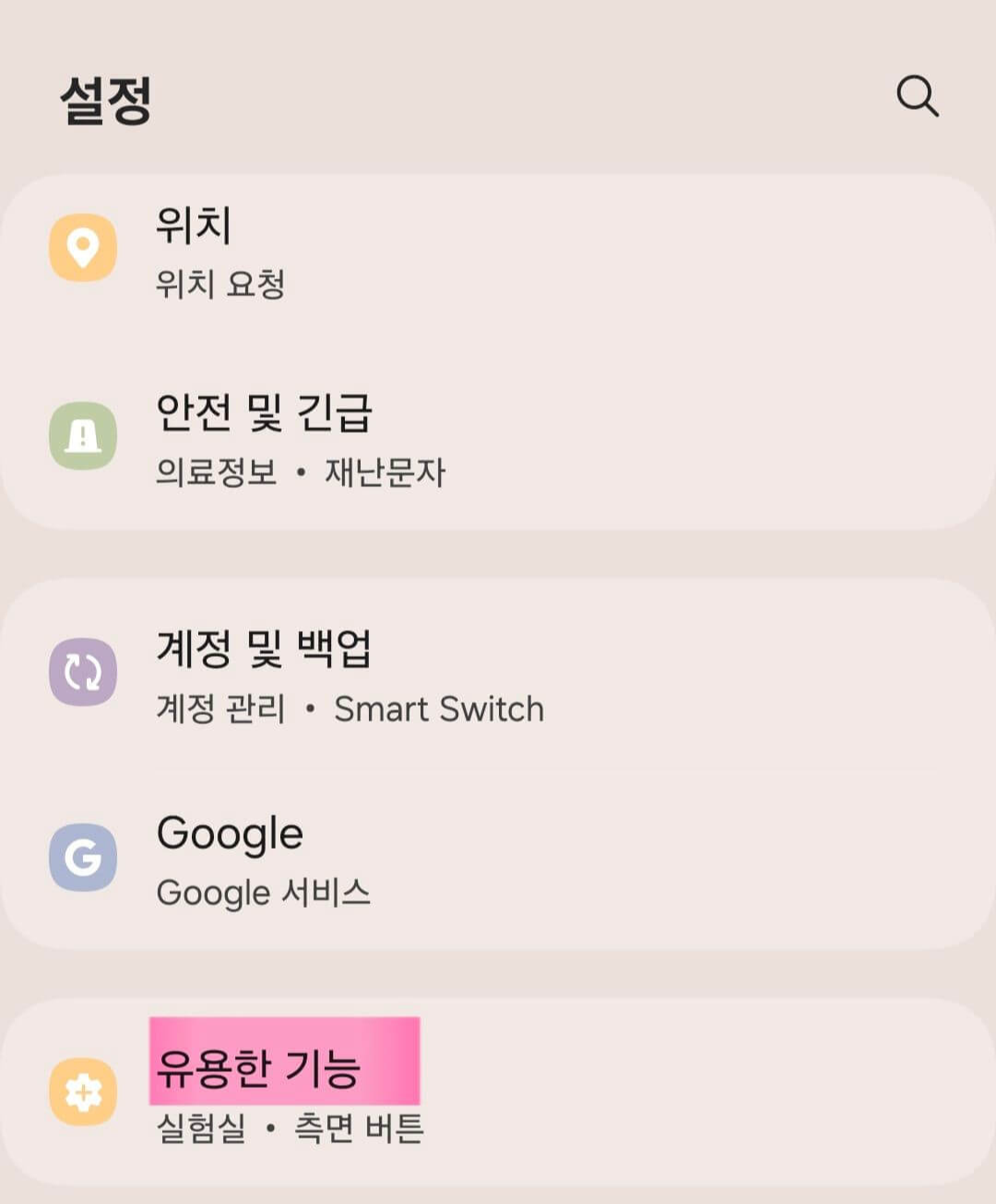
Task: Select Smart Switch subtitle text
Action: point(440,709)
